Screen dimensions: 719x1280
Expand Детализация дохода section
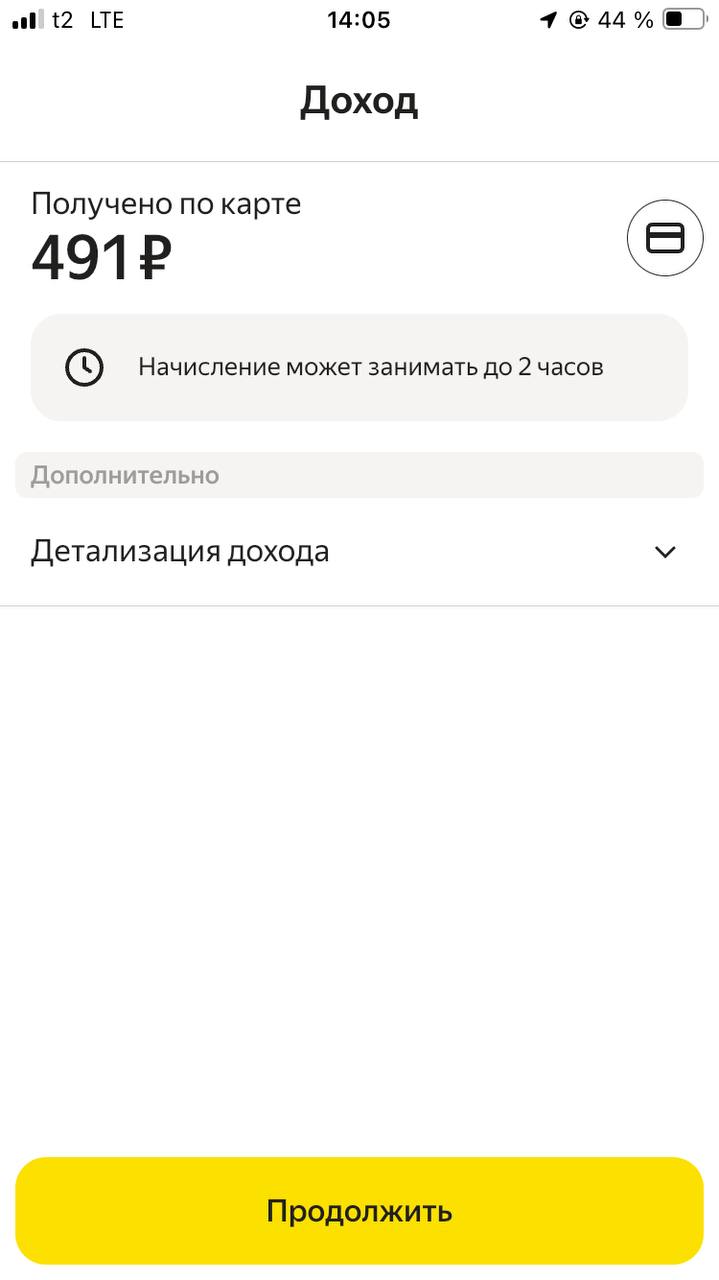coord(664,552)
